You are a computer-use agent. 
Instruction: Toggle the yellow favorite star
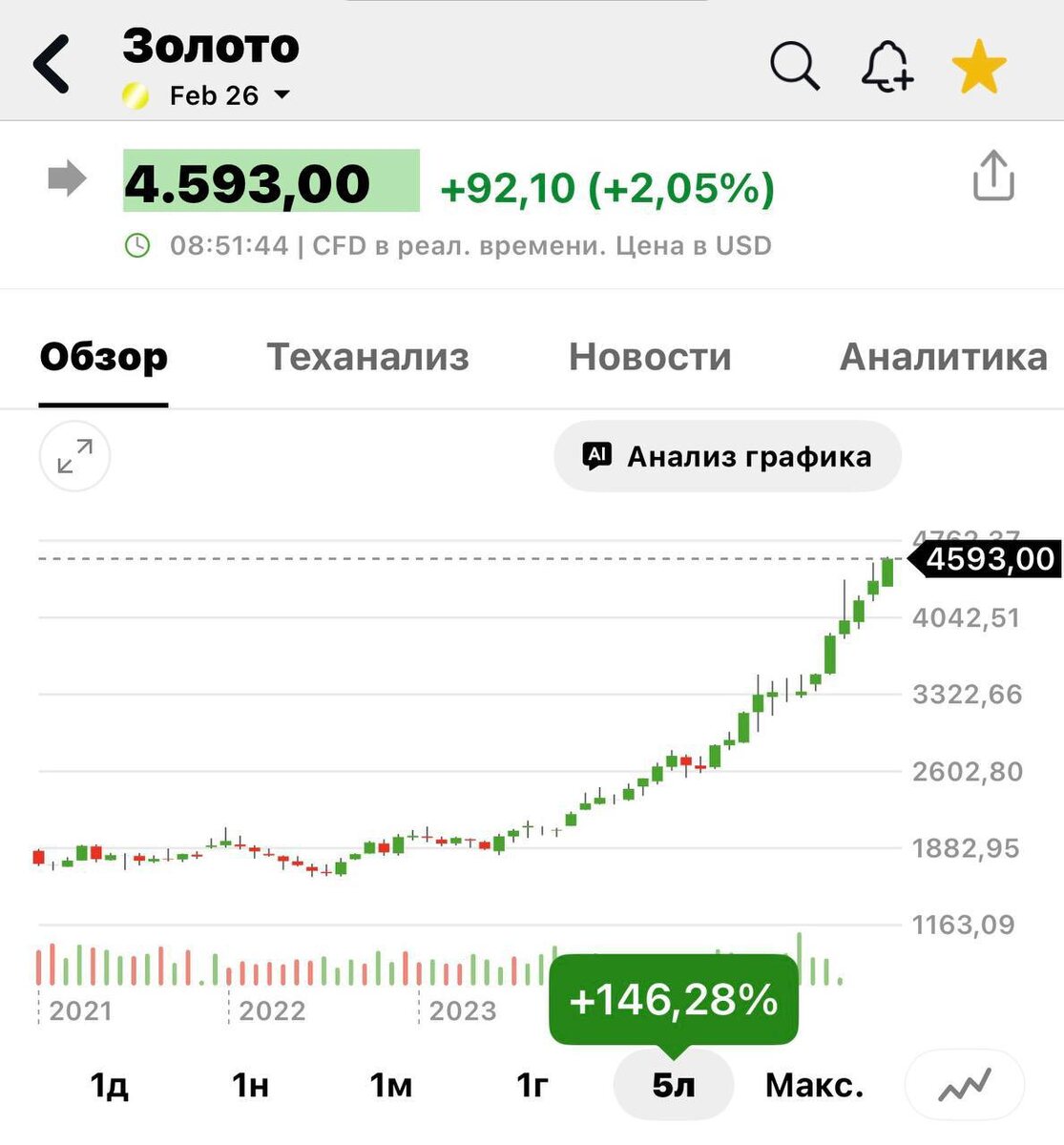[979, 67]
